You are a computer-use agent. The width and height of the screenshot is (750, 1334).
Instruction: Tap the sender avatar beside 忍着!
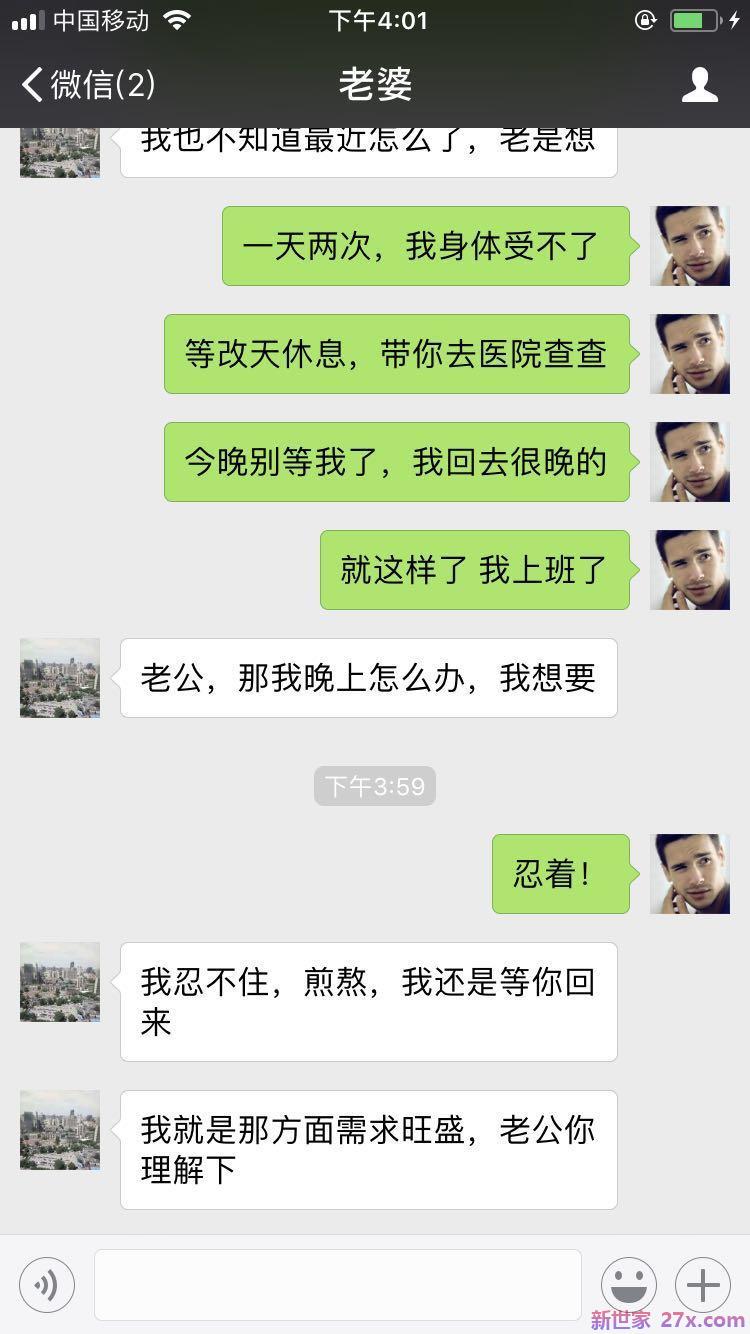690,874
